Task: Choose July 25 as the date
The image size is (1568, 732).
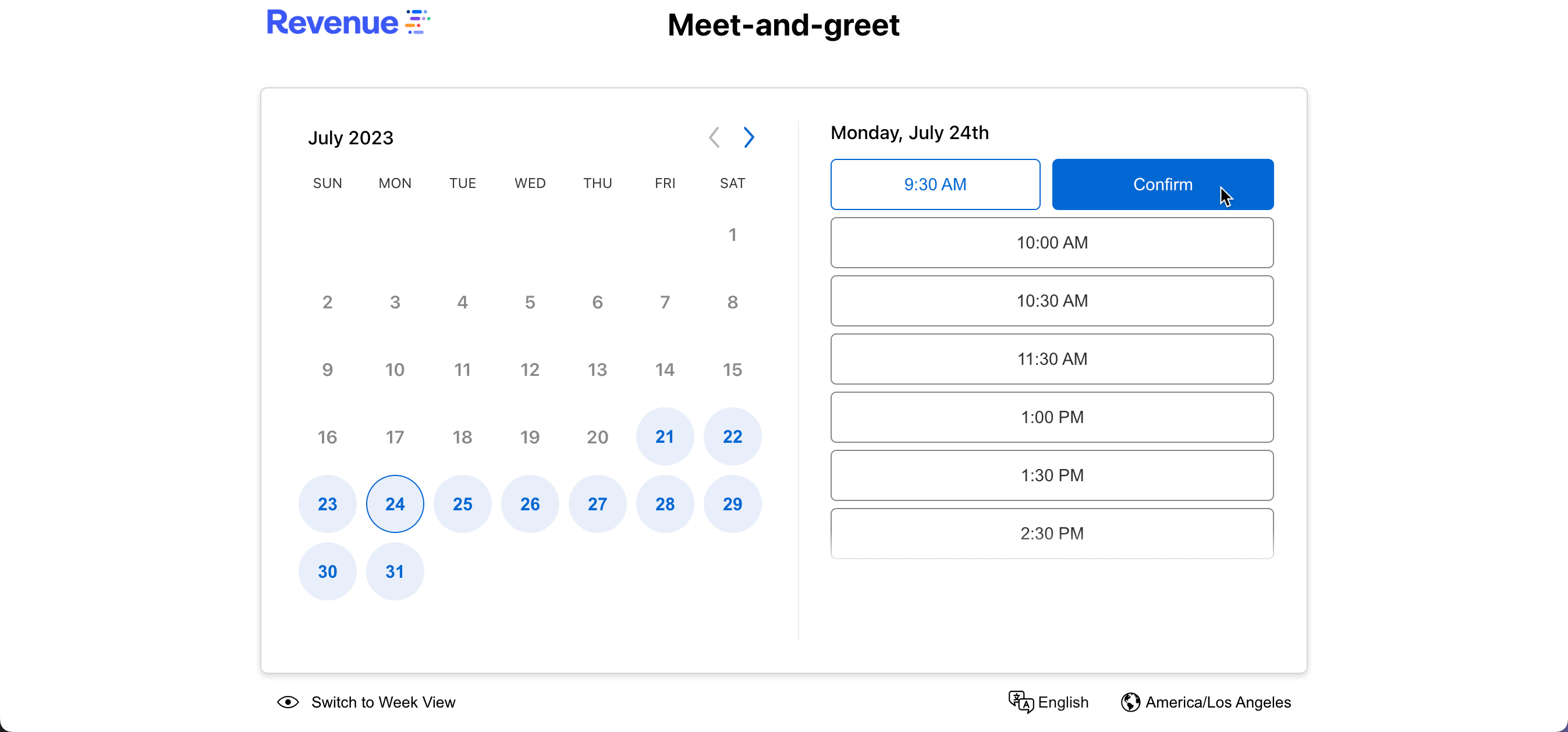Action: [x=463, y=504]
